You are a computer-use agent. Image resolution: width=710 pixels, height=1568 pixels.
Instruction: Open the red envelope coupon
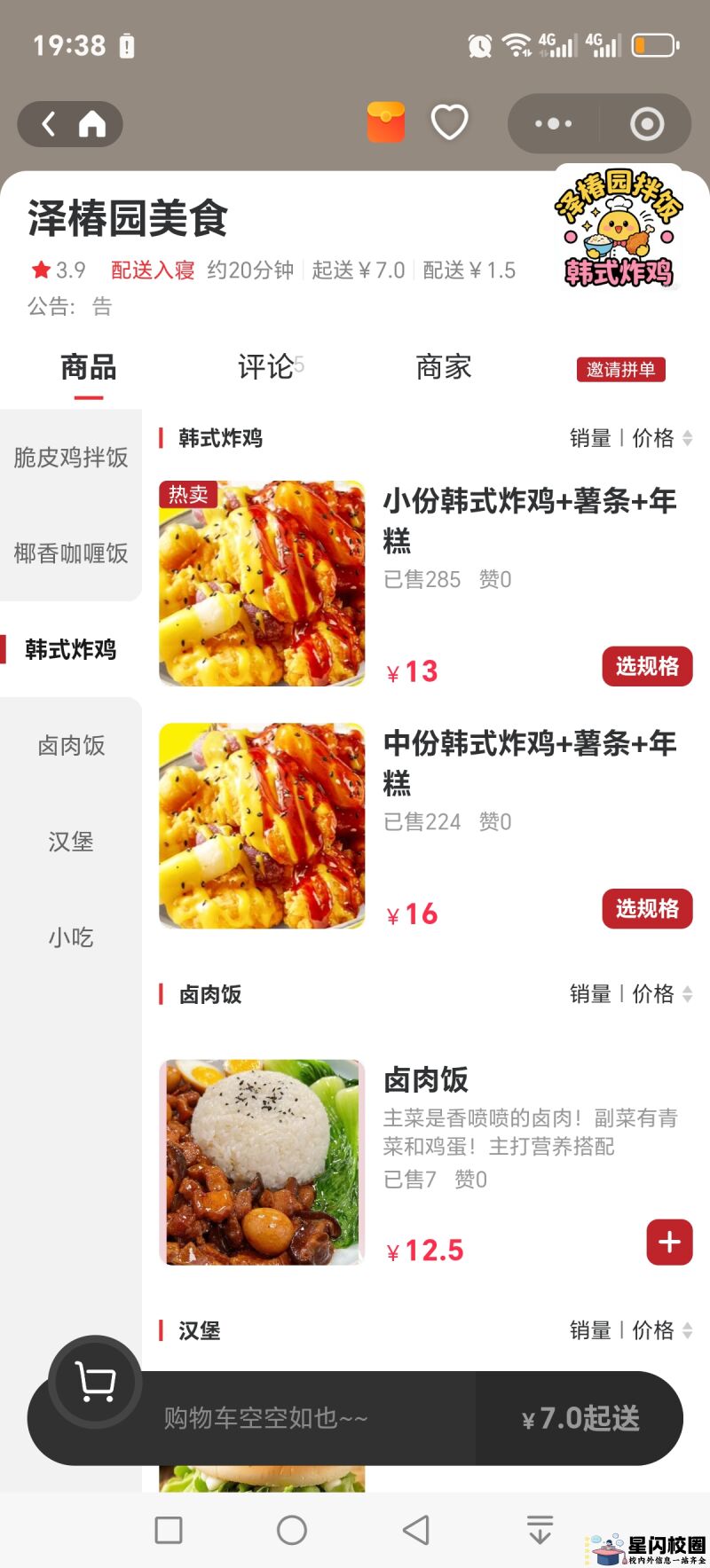tap(386, 122)
